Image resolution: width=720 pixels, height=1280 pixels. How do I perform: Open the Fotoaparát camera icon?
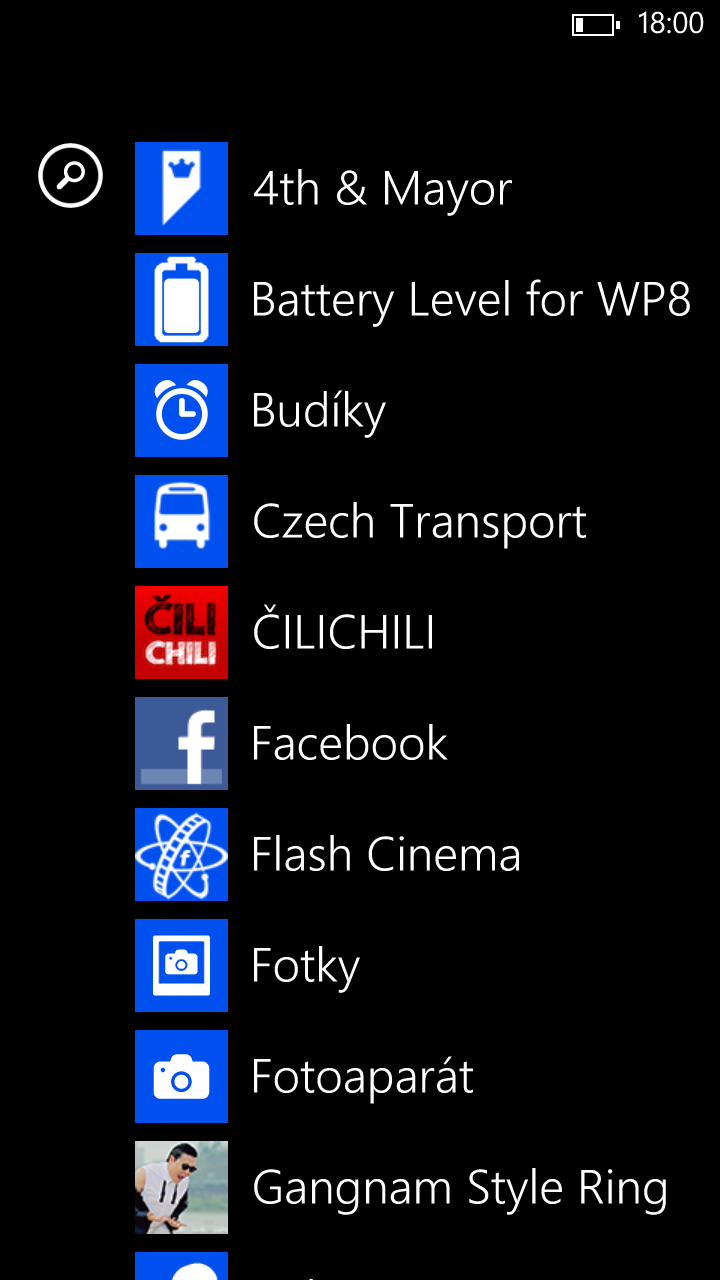(181, 1077)
